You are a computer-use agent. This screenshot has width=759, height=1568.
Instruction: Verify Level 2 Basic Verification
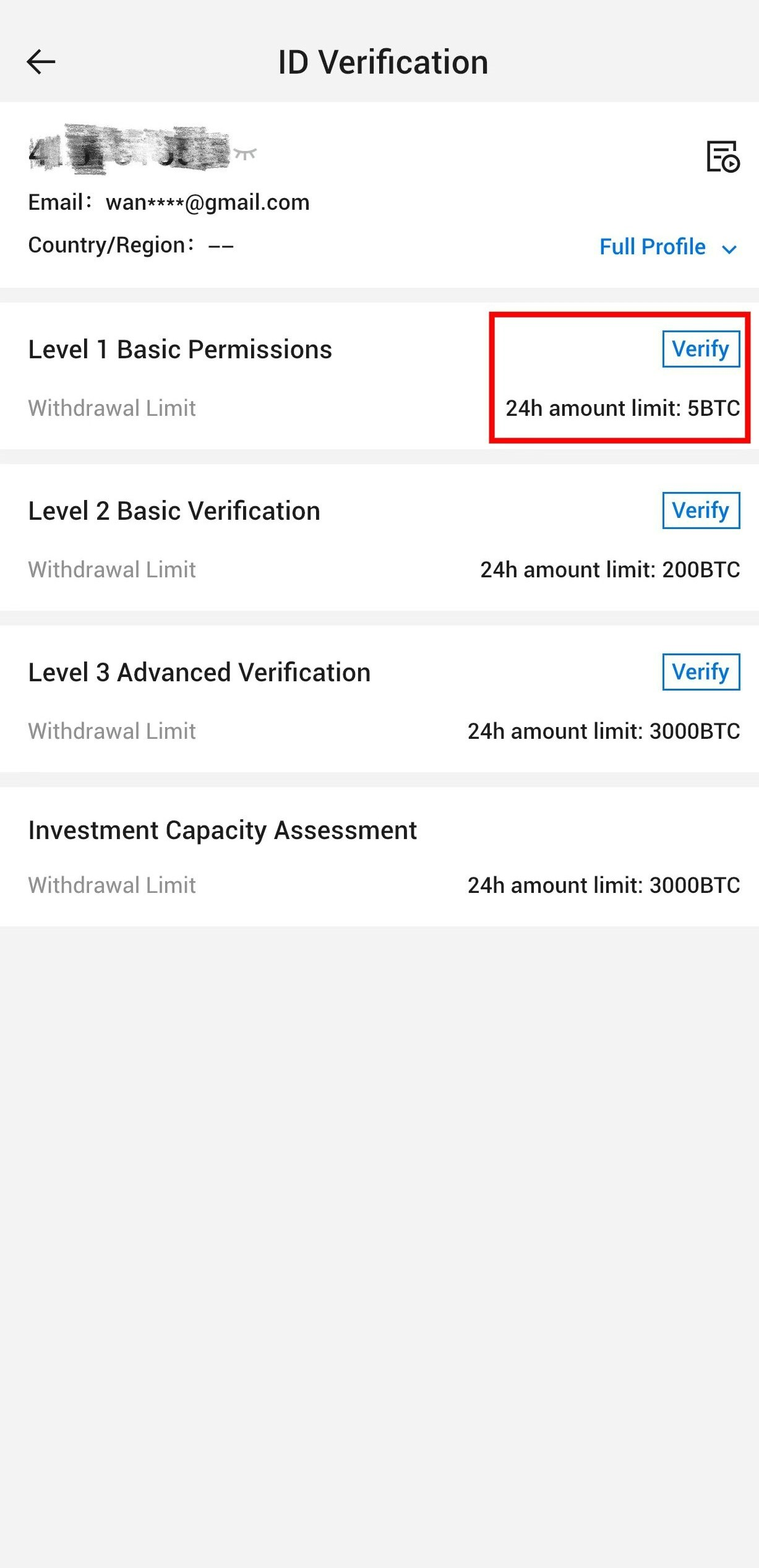(700, 510)
